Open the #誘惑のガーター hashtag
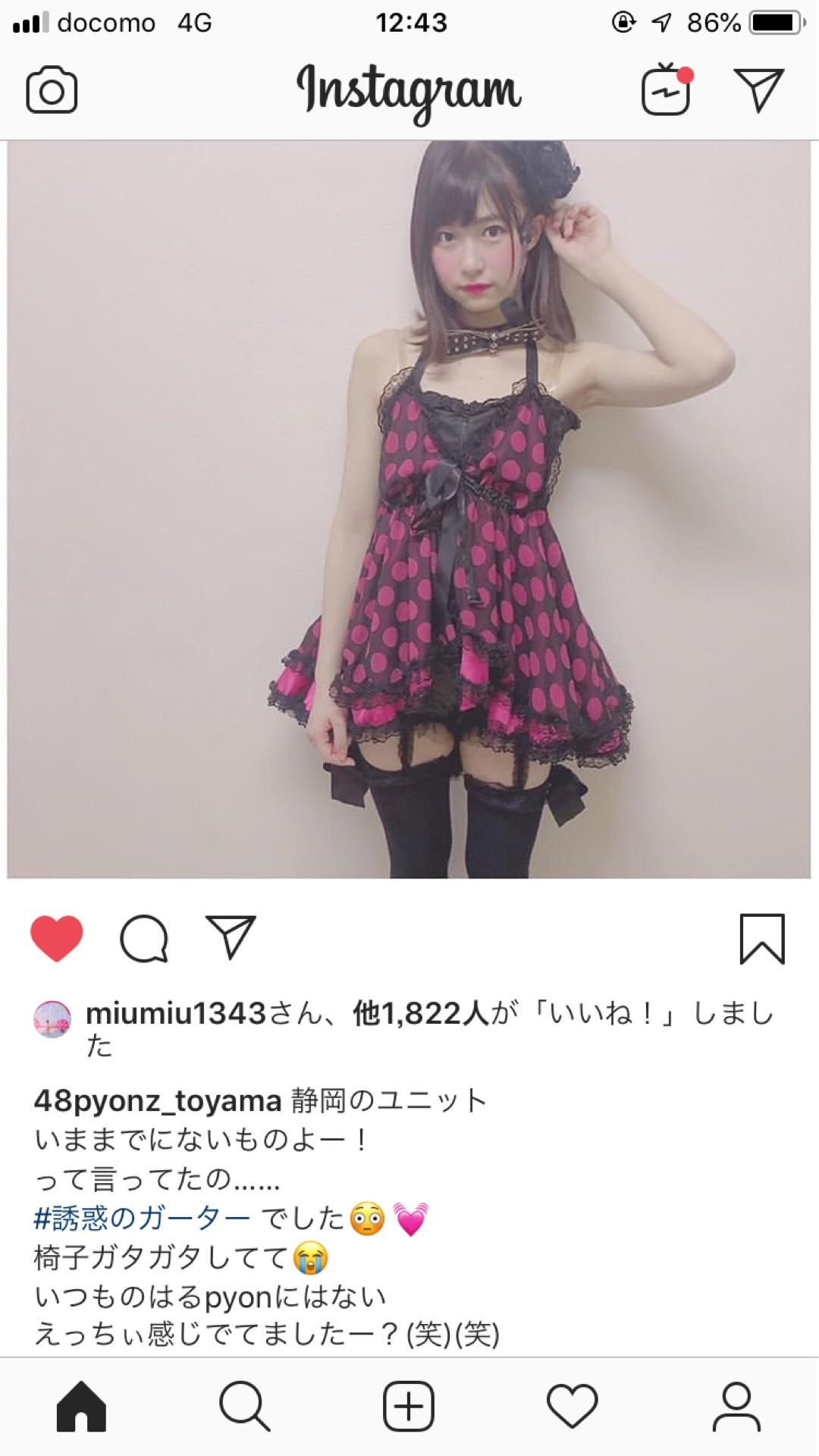The image size is (819, 1456). 143,1219
